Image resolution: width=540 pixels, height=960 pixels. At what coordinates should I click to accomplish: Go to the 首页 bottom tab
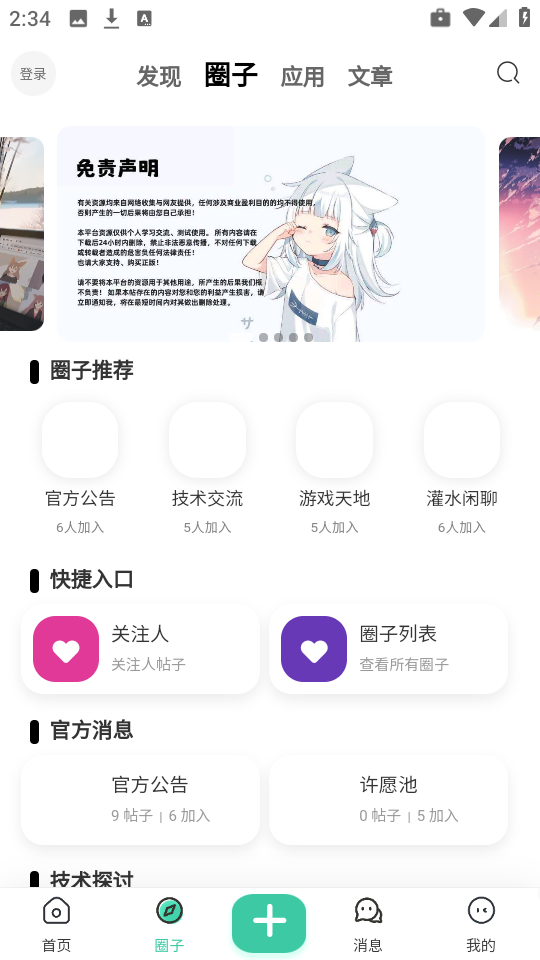[x=56, y=924]
